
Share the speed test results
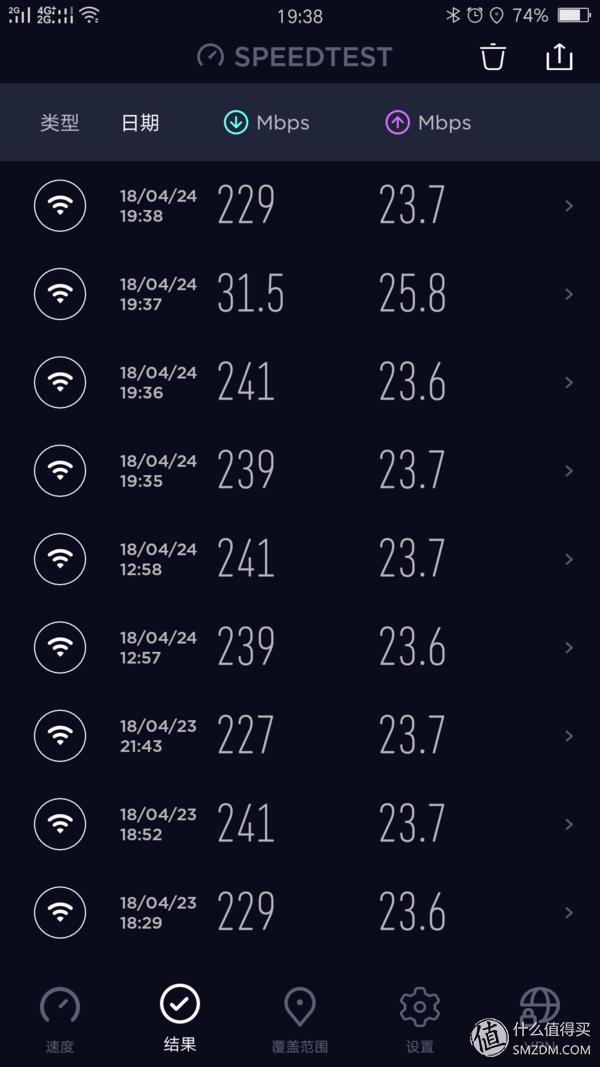(x=559, y=57)
